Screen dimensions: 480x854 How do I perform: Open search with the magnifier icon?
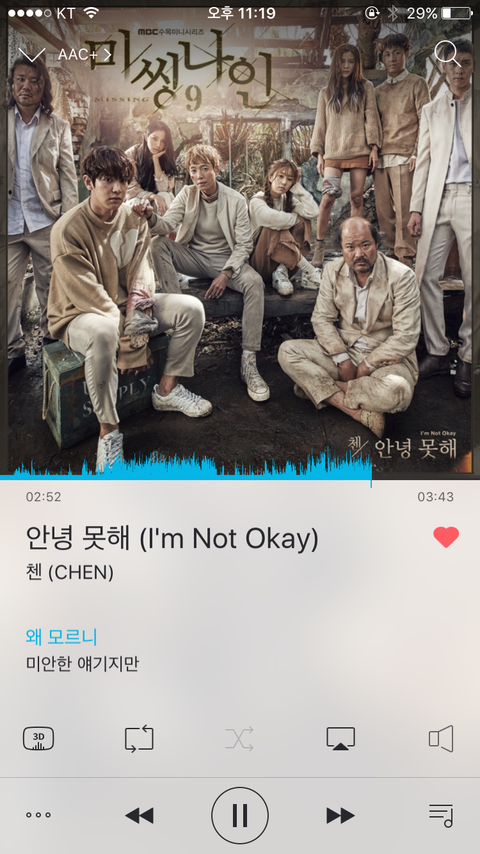448,53
